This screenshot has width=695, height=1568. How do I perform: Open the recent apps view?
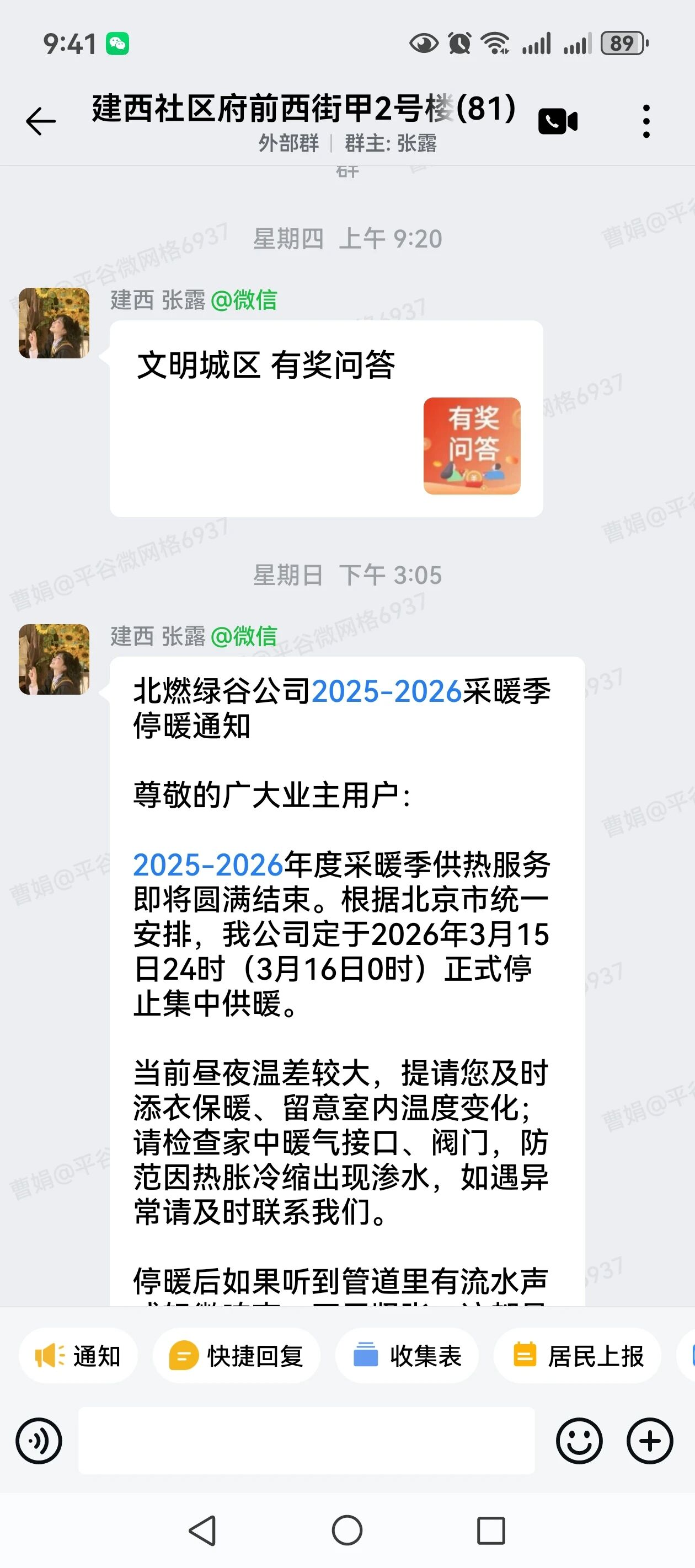491,1529
